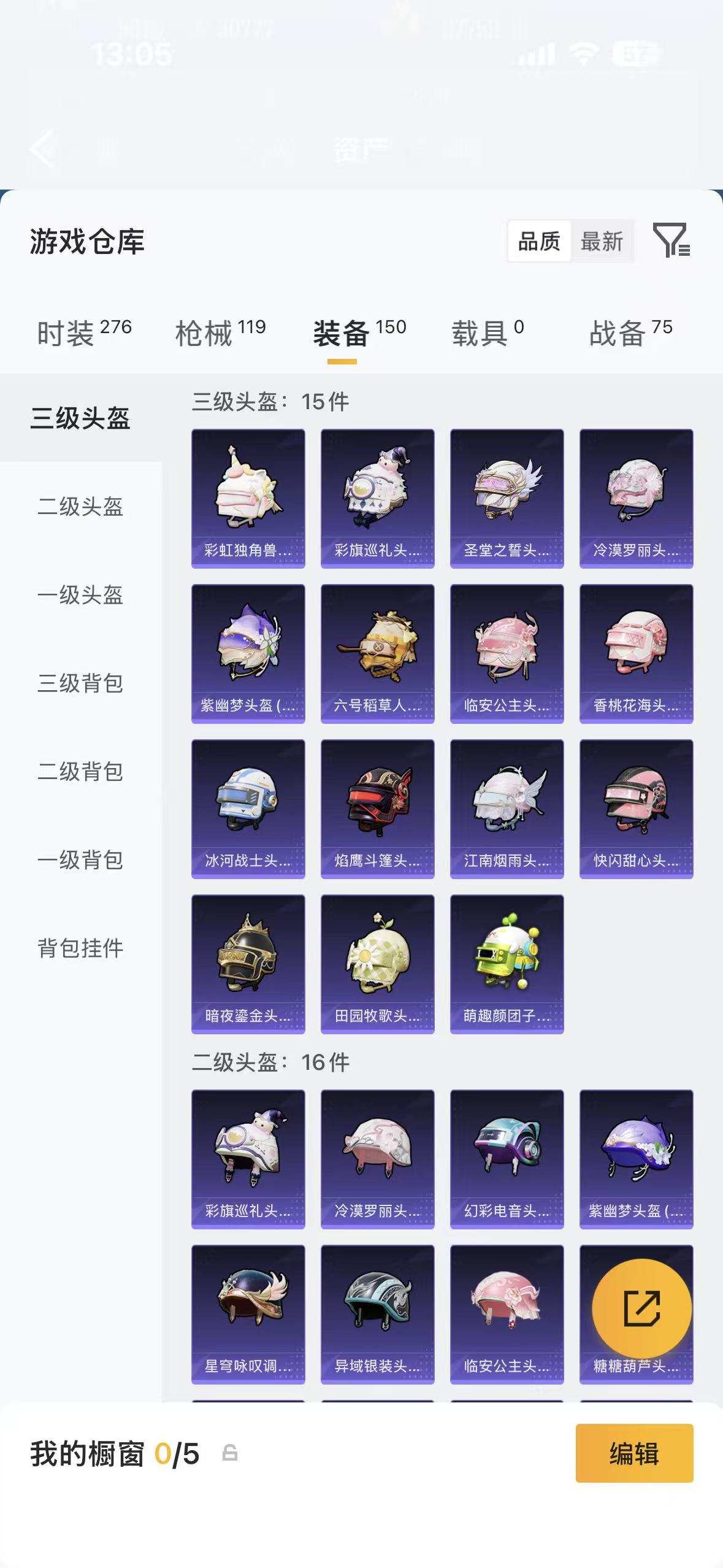Open the 彩虹独角兽 helmet item
The image size is (723, 1568).
coord(248,499)
